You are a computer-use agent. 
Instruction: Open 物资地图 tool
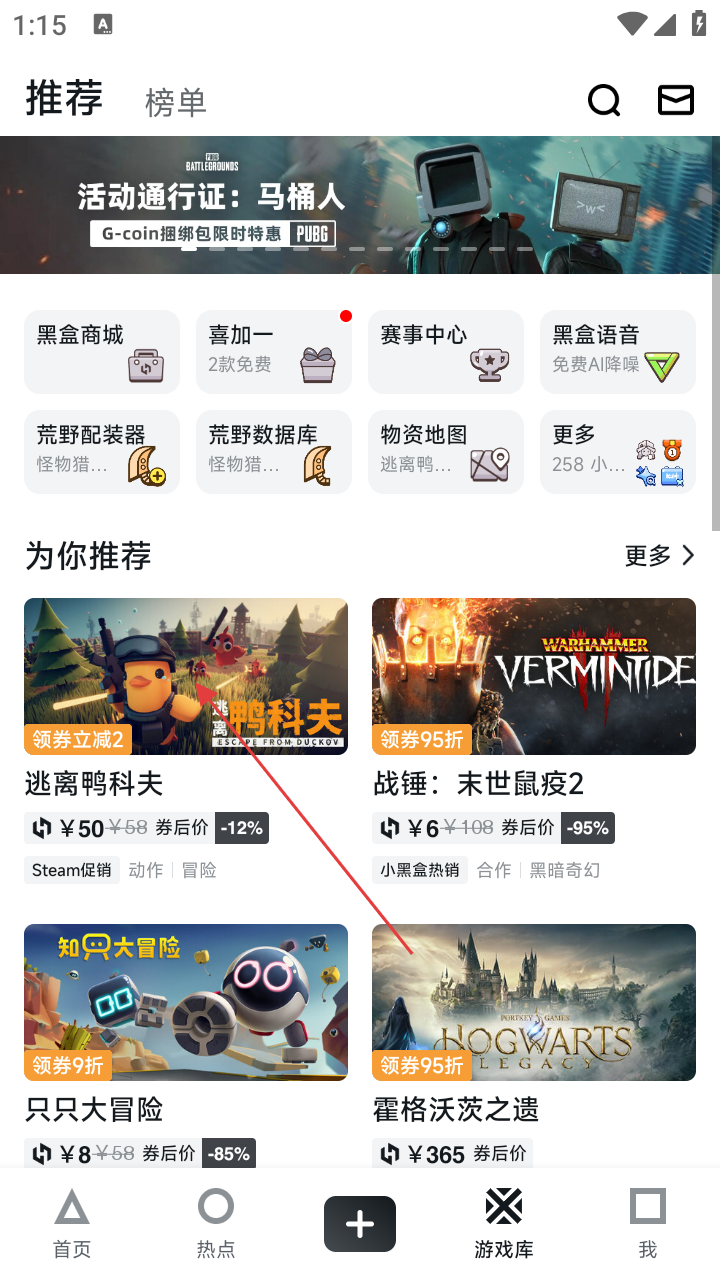pos(446,451)
